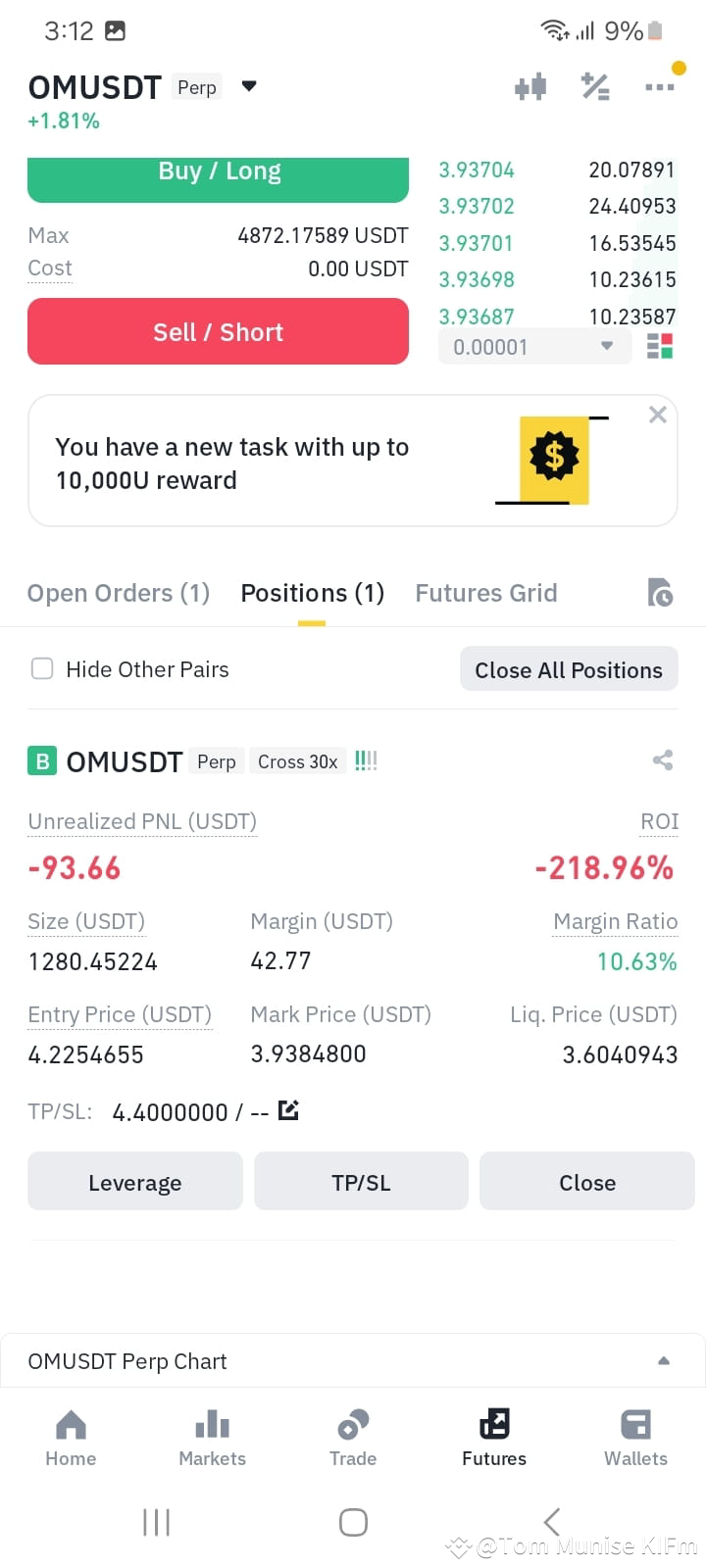Go to the Wallets tab
Screen dimensions: 706x1568
[635, 1437]
